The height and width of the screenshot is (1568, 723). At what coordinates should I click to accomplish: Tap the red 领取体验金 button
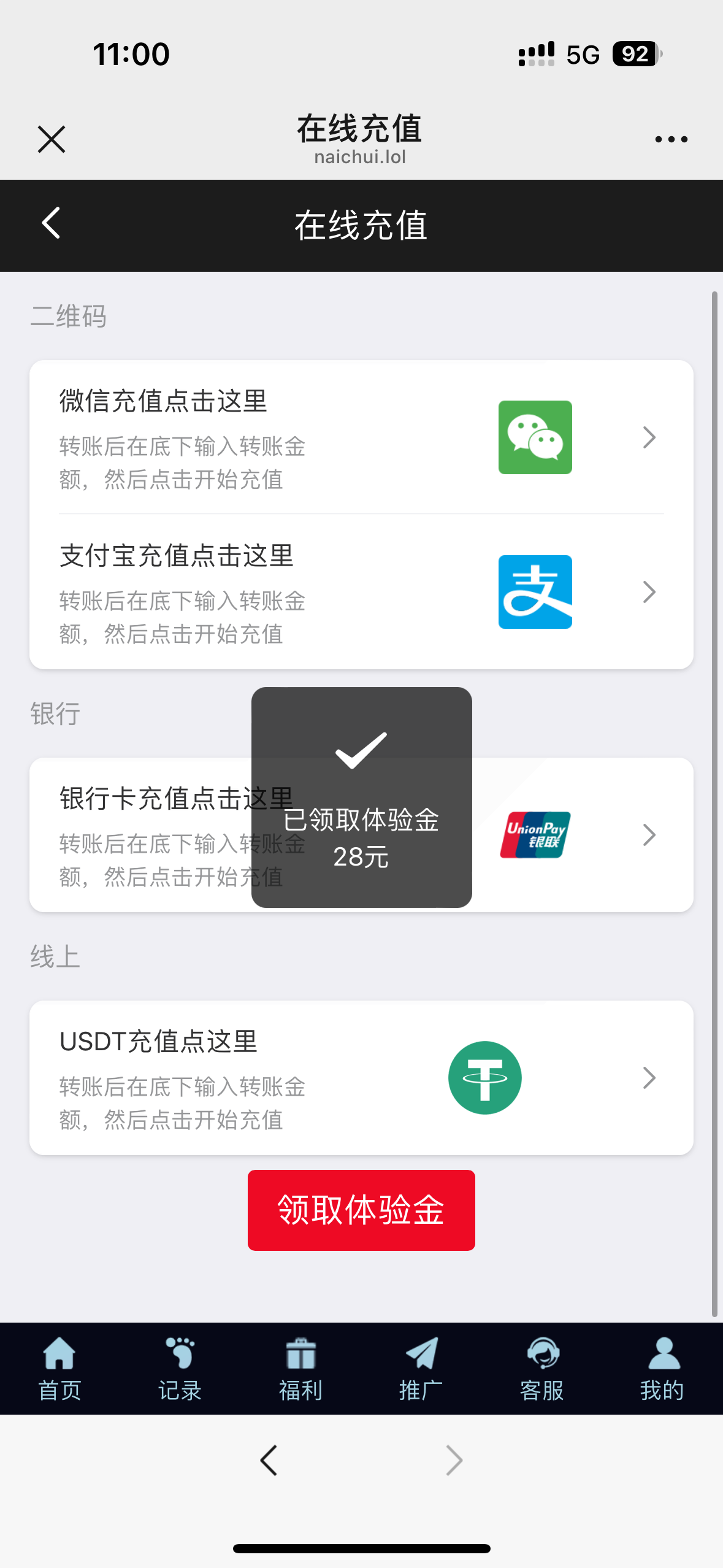point(361,1210)
